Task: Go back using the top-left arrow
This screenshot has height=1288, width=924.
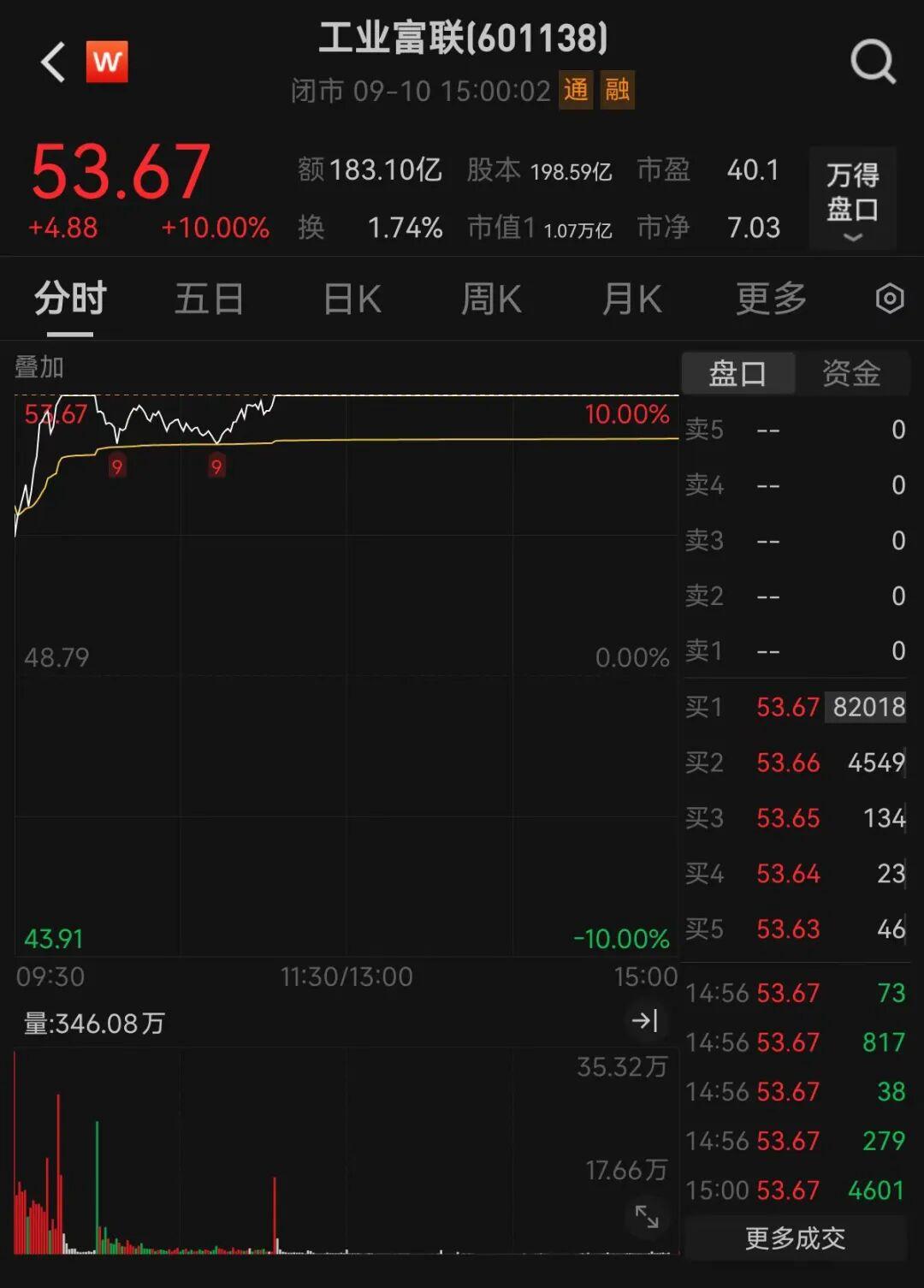Action: [53, 62]
